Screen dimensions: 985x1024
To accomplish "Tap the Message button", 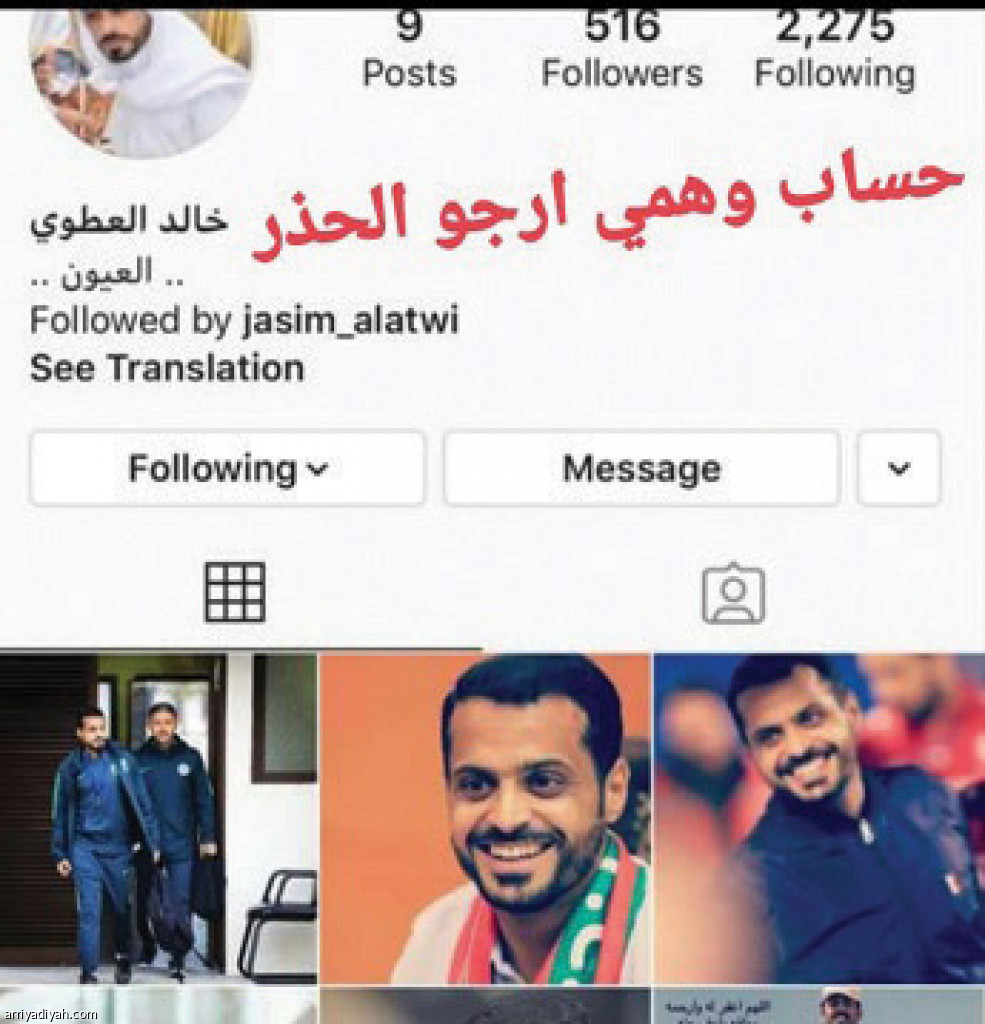I will (641, 468).
